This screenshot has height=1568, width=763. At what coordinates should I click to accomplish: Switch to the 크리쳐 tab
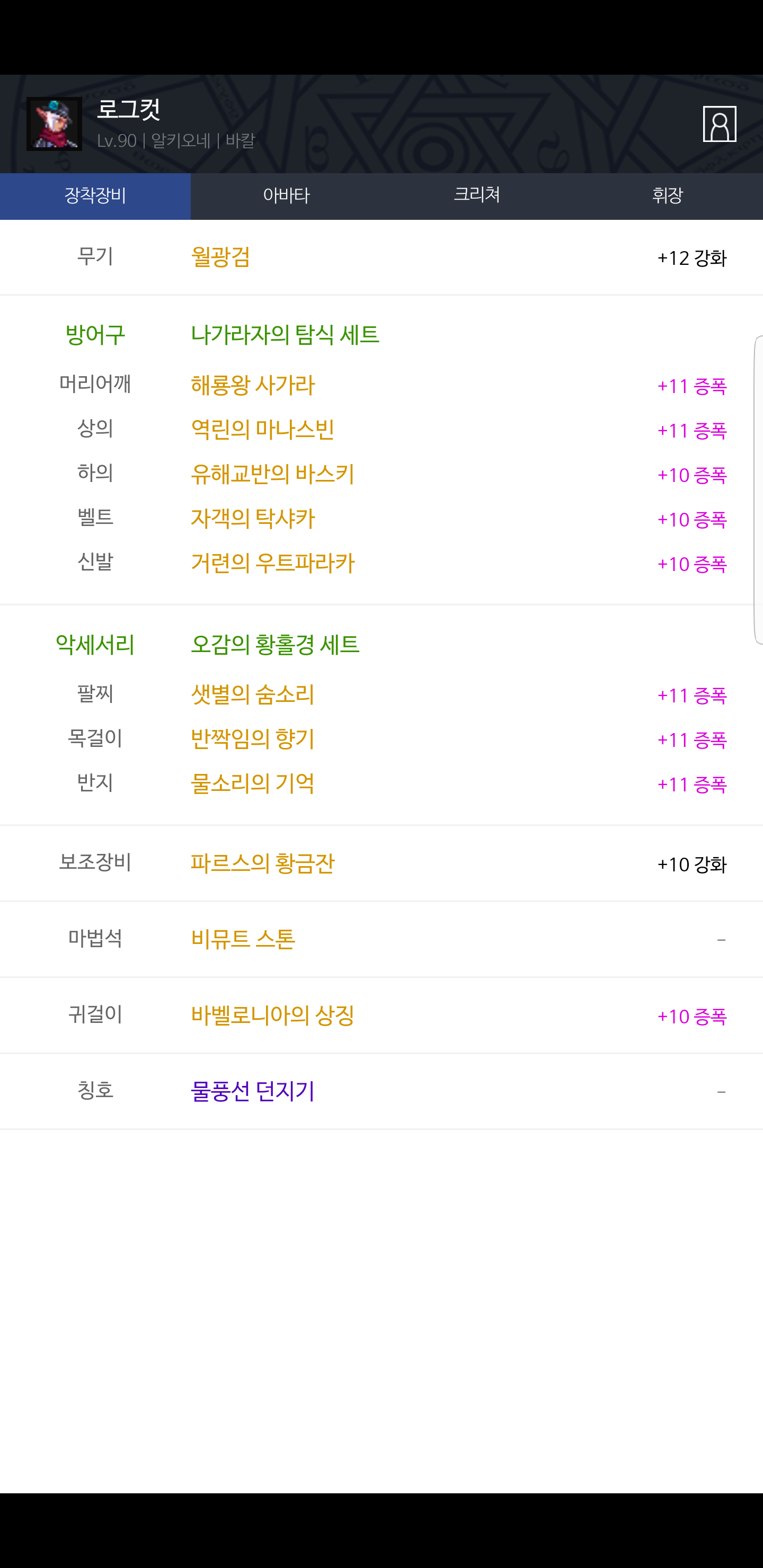(477, 195)
